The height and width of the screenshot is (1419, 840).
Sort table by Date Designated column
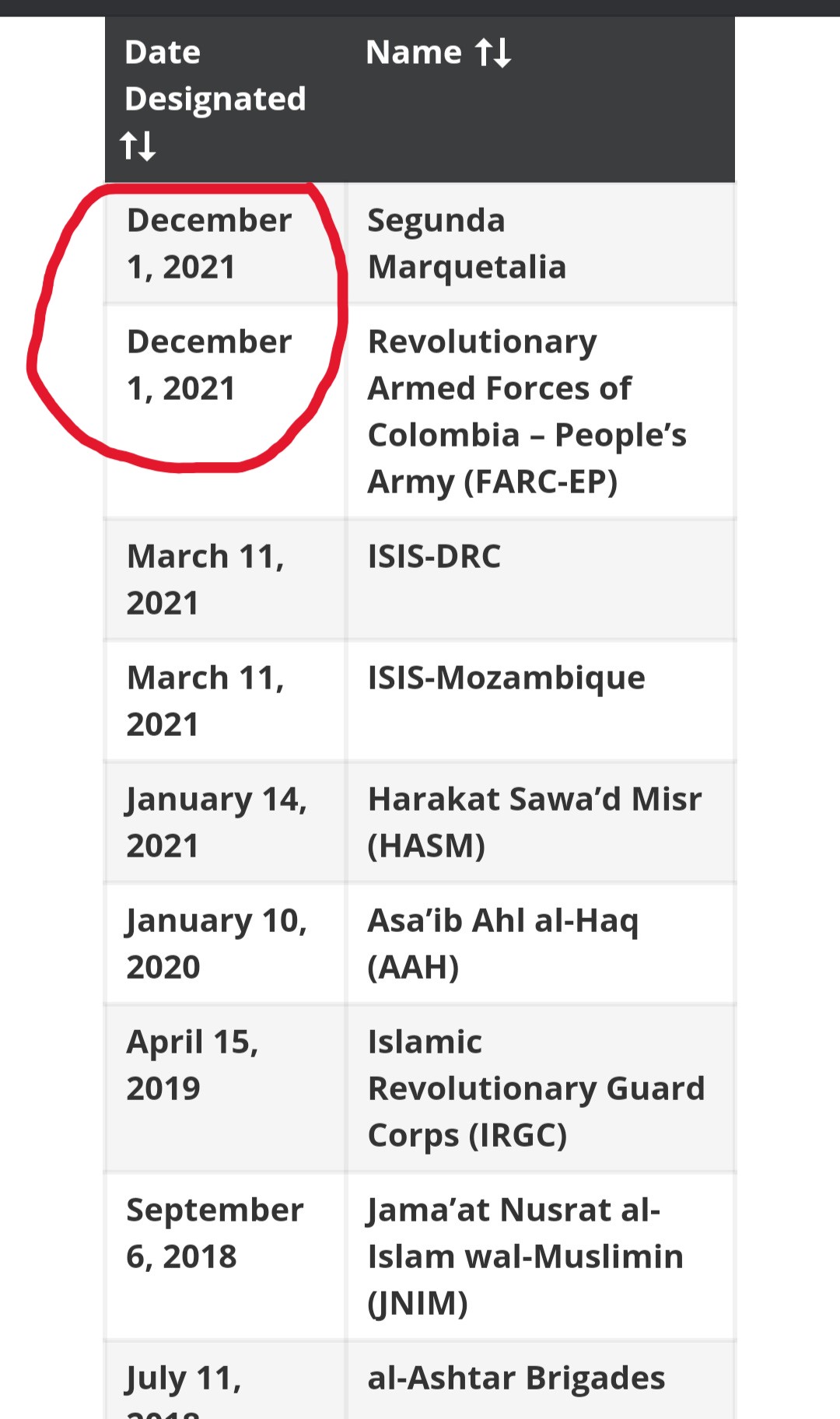(138, 145)
